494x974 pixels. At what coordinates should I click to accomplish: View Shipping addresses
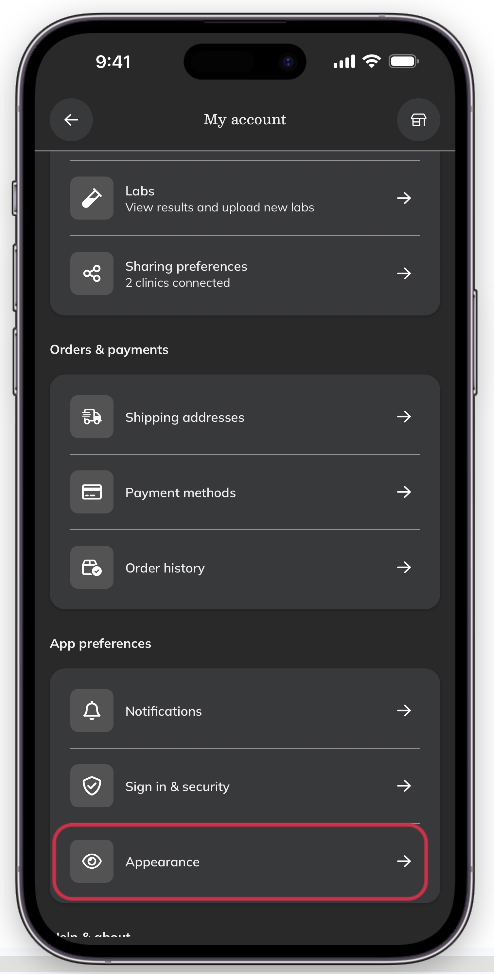[x=245, y=416]
